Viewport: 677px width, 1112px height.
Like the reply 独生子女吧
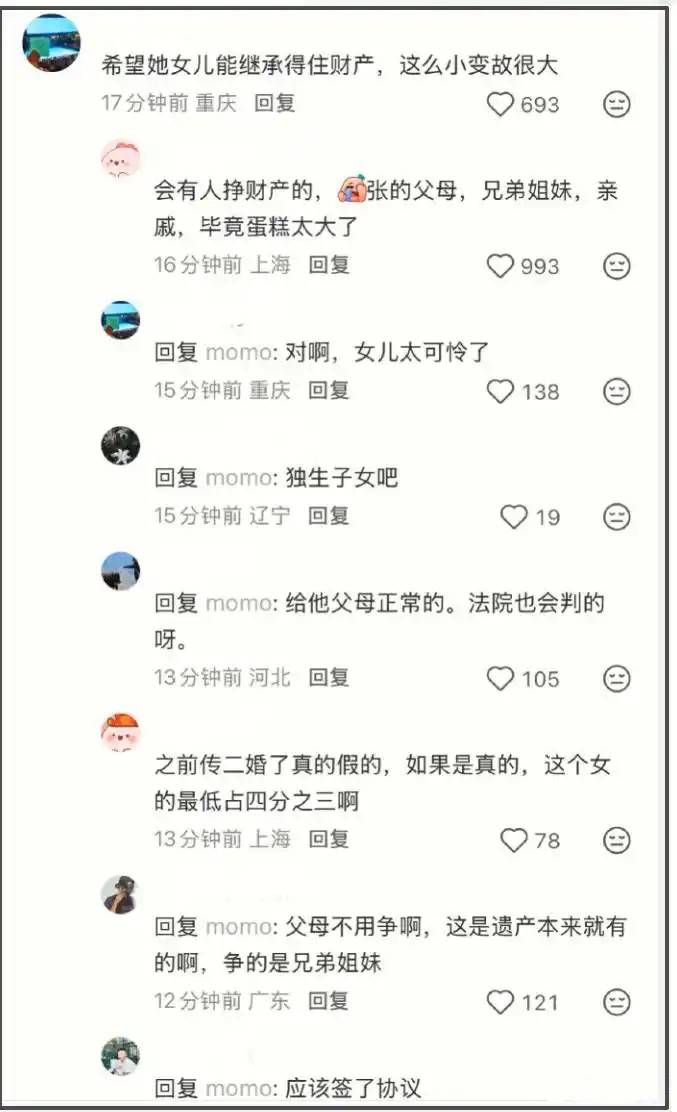point(513,517)
